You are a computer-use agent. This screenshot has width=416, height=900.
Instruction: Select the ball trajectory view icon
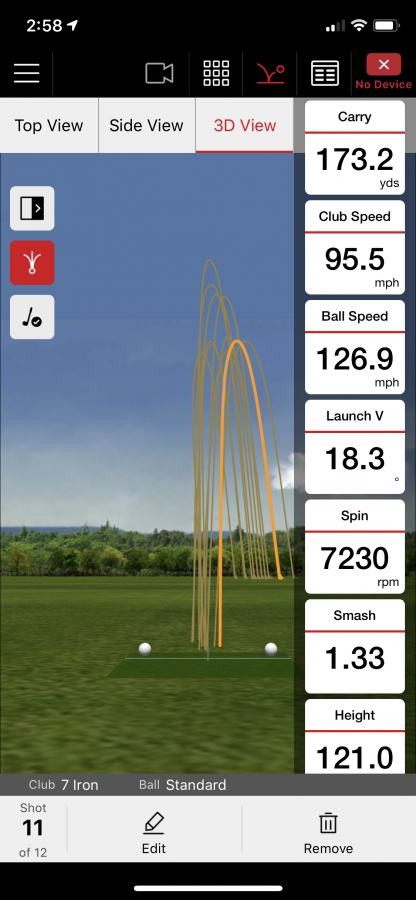pos(270,73)
